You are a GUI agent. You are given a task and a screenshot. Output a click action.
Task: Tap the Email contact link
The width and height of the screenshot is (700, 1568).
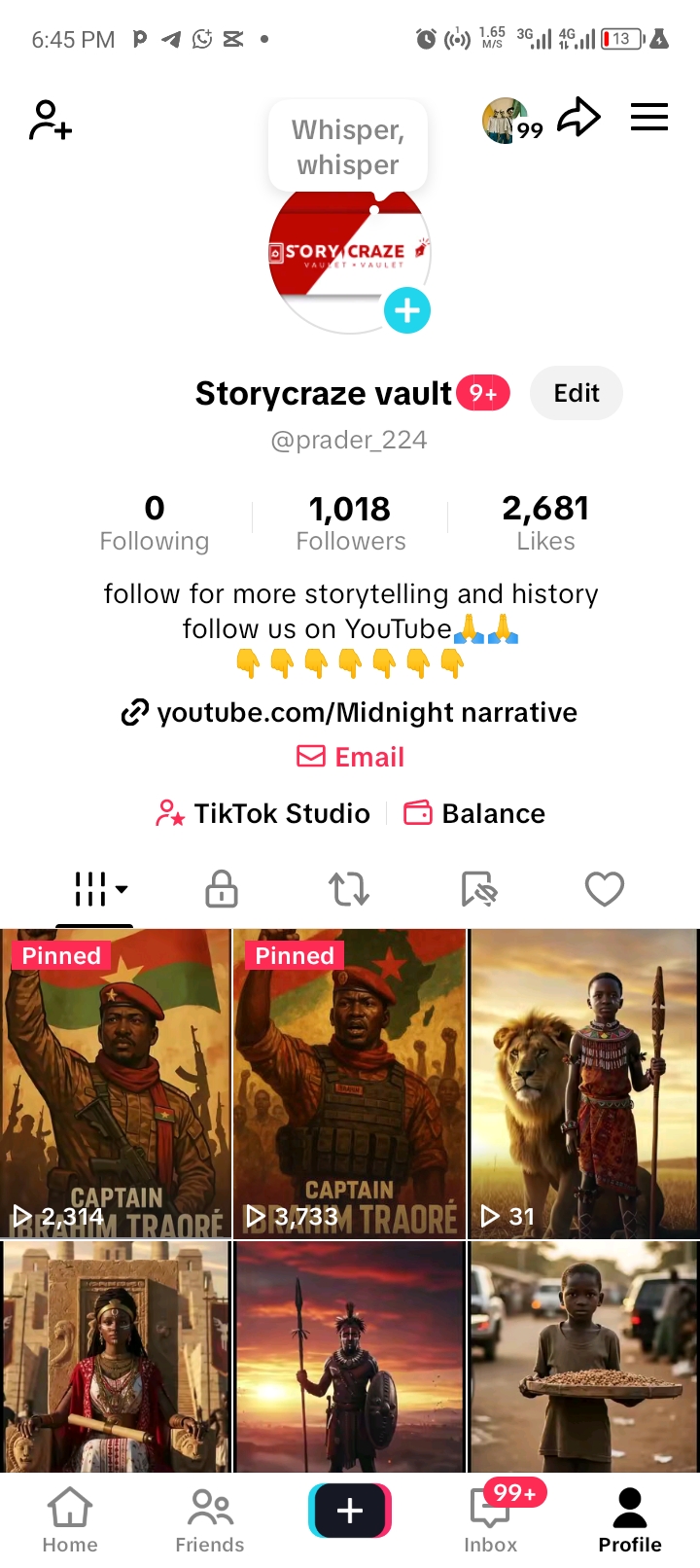[x=350, y=757]
